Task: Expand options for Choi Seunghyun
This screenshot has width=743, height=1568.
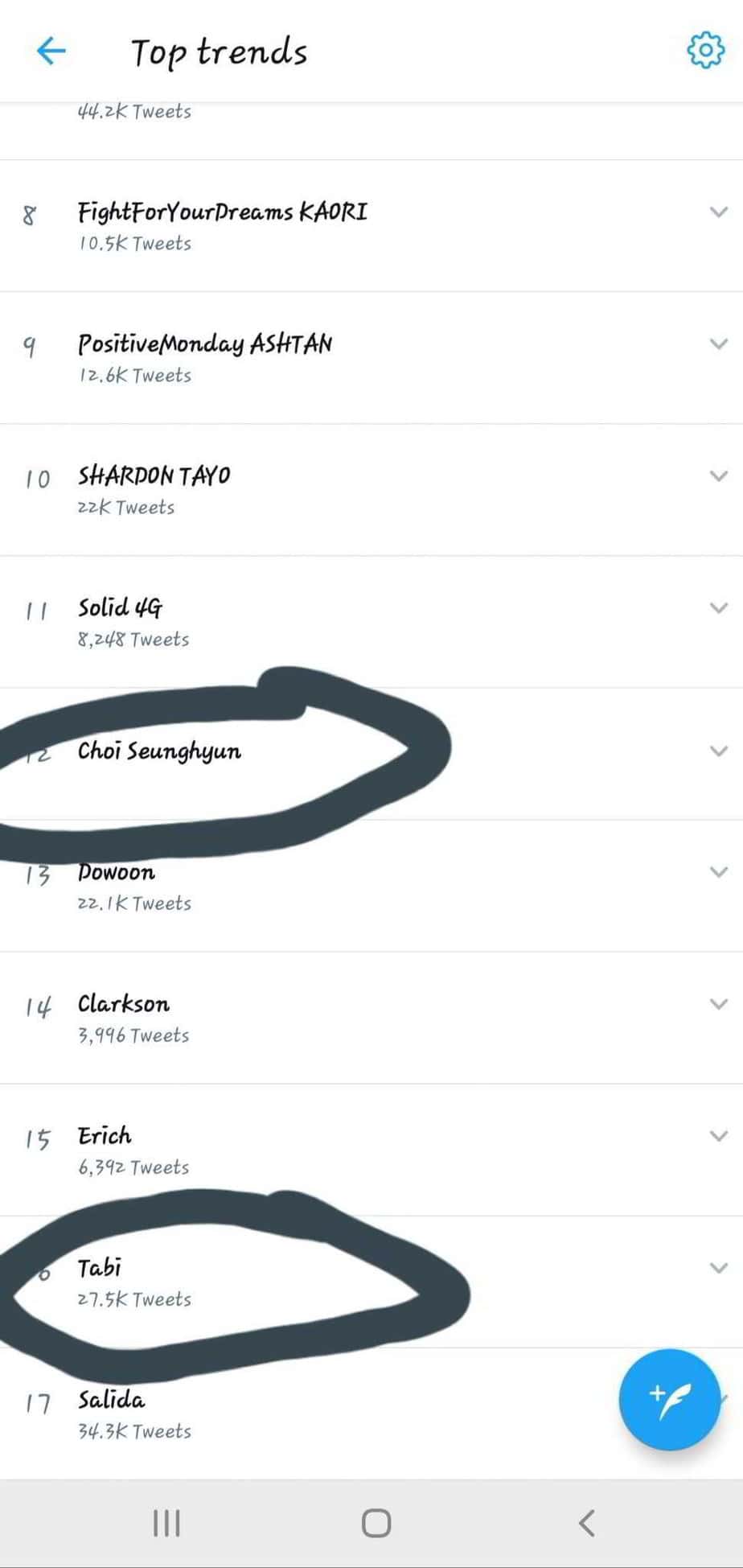Action: click(718, 751)
